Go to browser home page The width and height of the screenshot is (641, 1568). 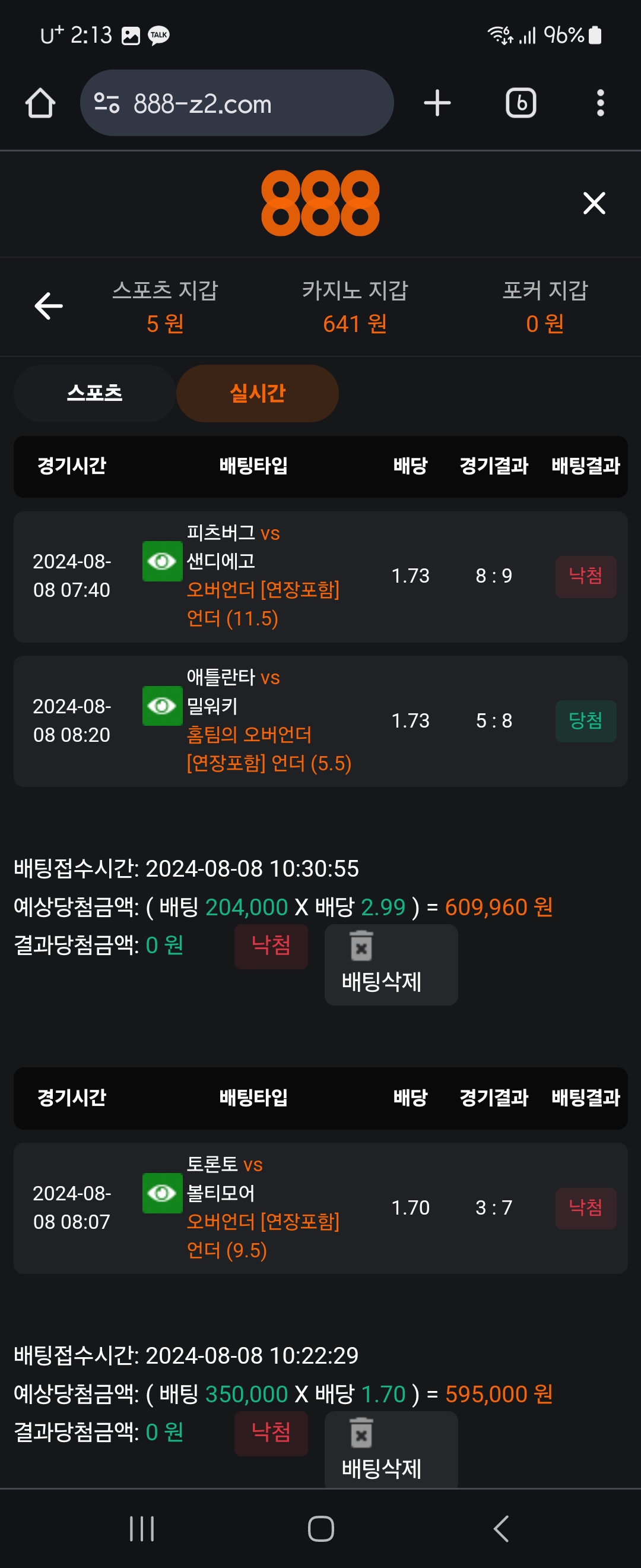(x=40, y=103)
